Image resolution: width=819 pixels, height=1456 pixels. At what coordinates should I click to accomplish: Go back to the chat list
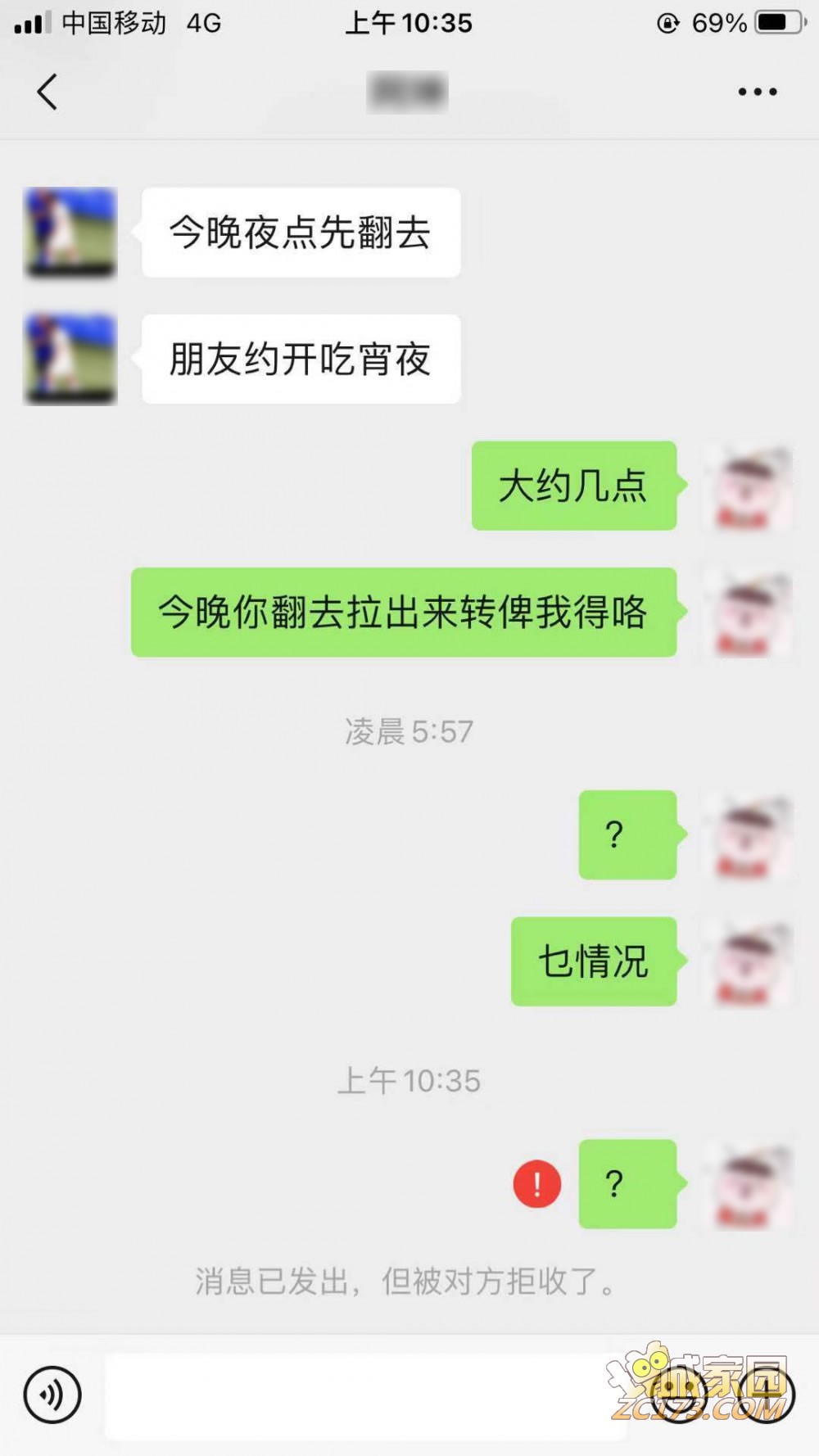48,92
